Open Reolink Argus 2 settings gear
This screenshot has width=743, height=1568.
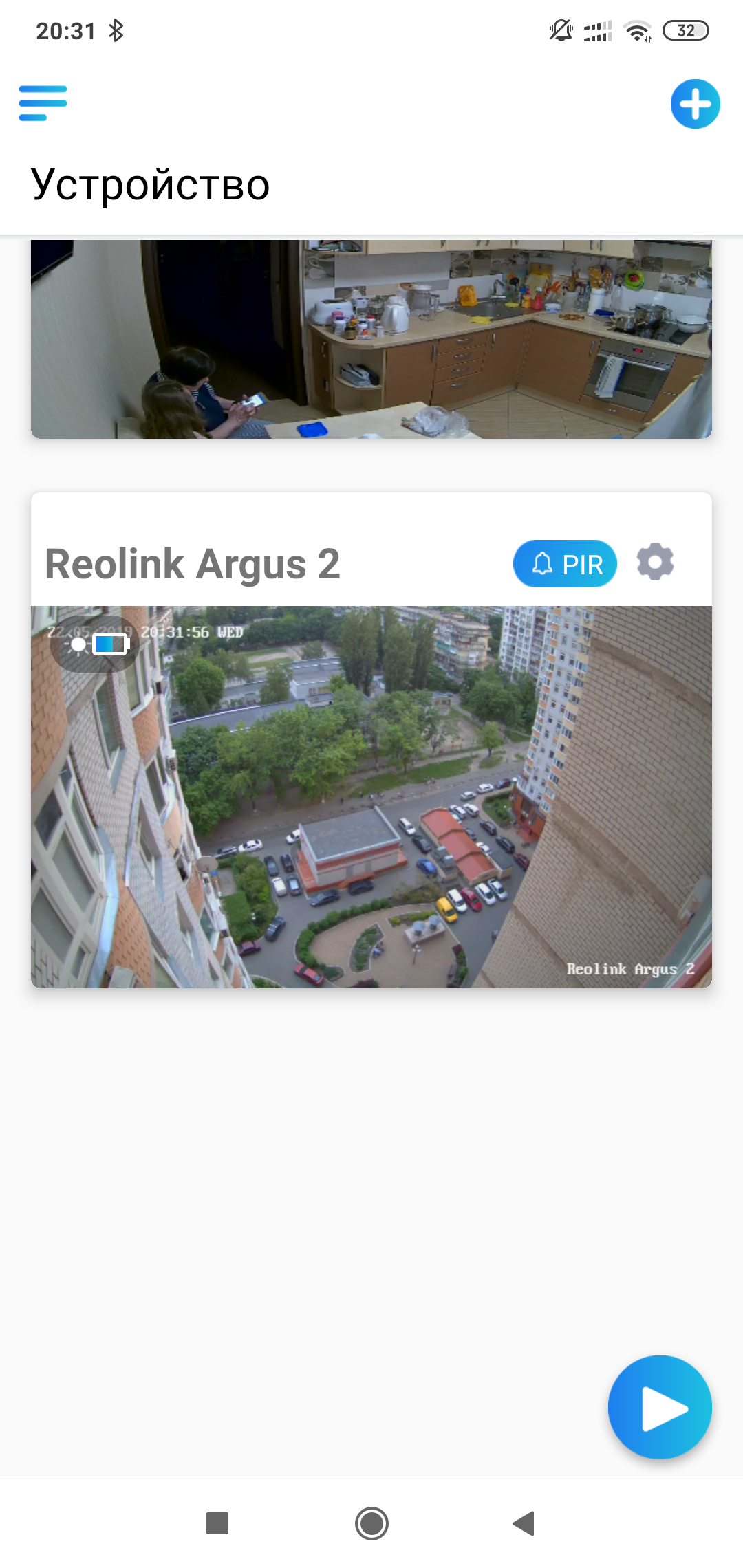click(655, 562)
